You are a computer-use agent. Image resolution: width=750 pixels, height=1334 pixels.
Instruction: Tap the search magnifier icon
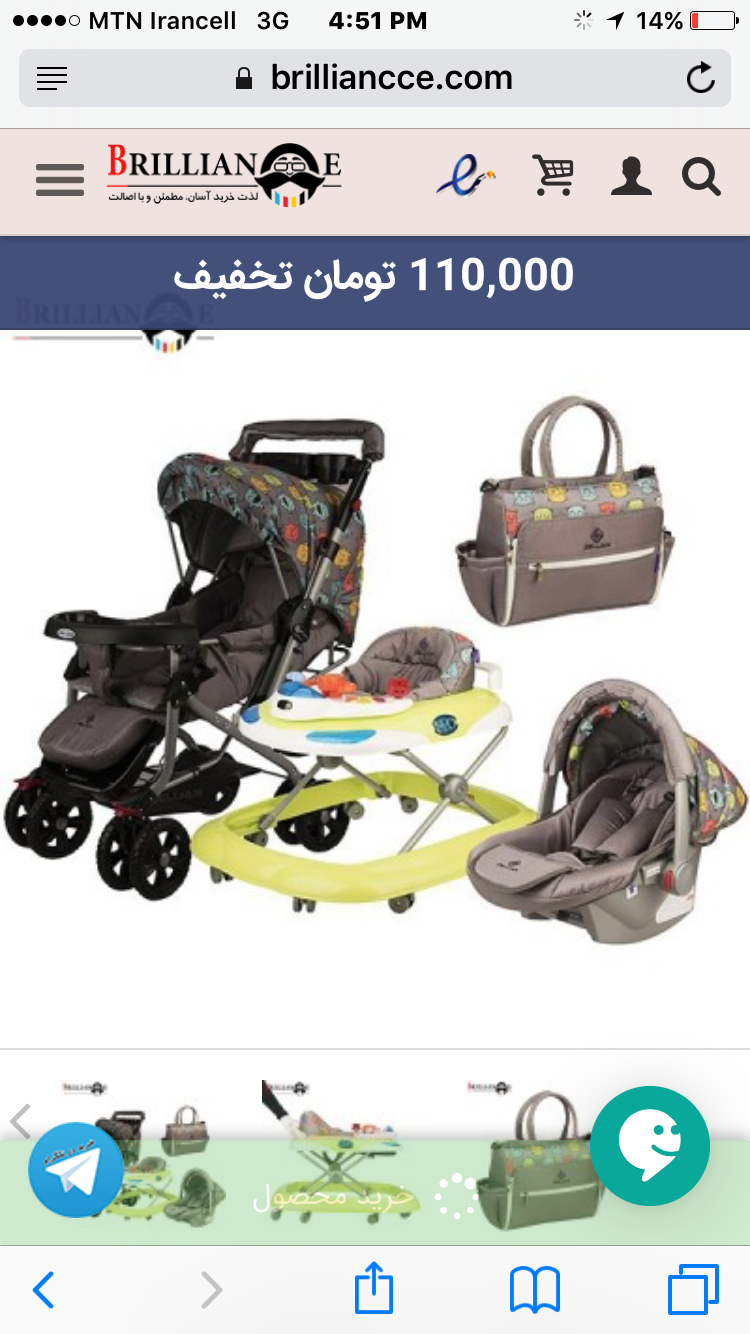click(701, 177)
